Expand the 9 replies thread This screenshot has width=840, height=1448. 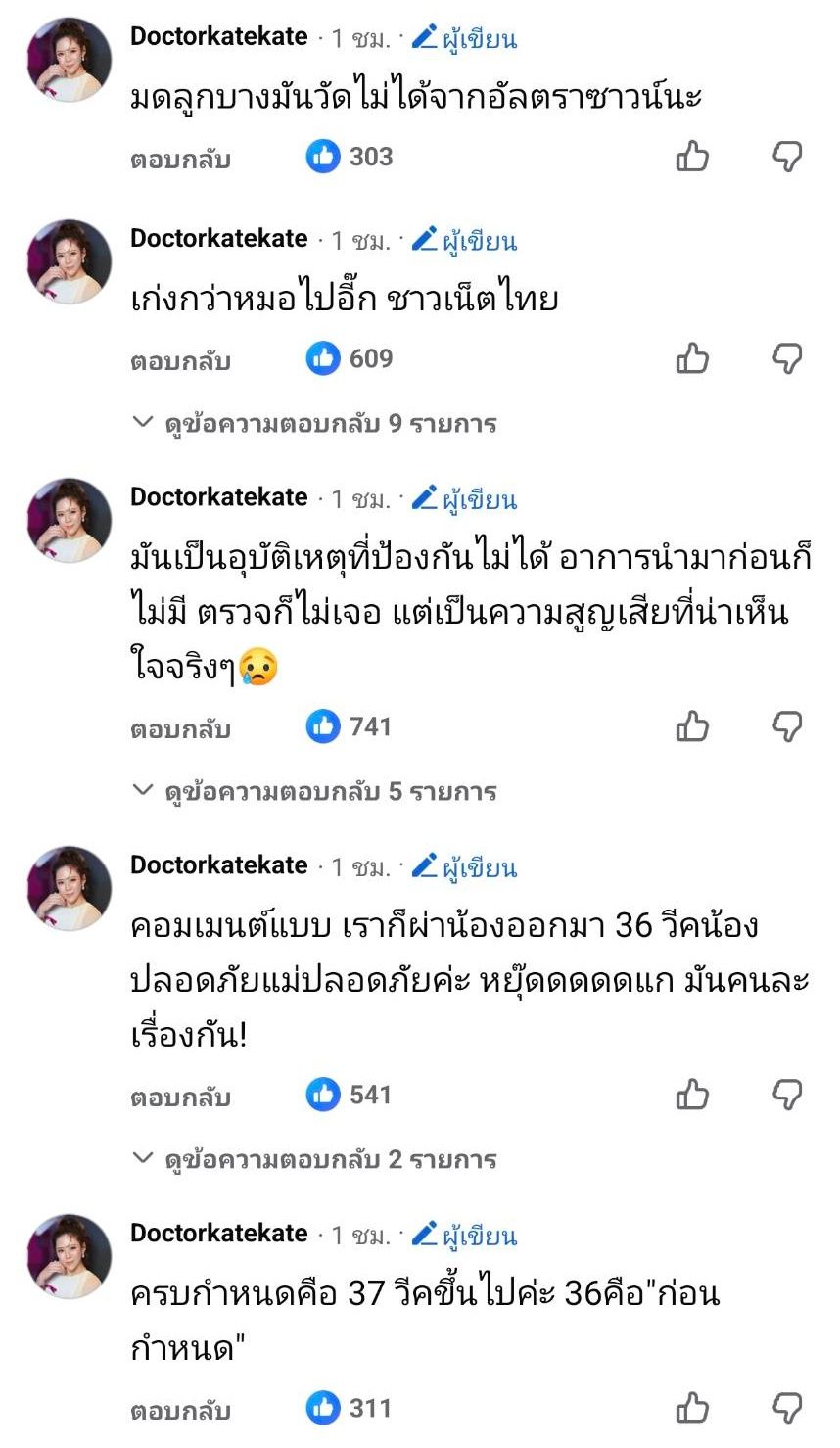pyautogui.click(x=315, y=424)
